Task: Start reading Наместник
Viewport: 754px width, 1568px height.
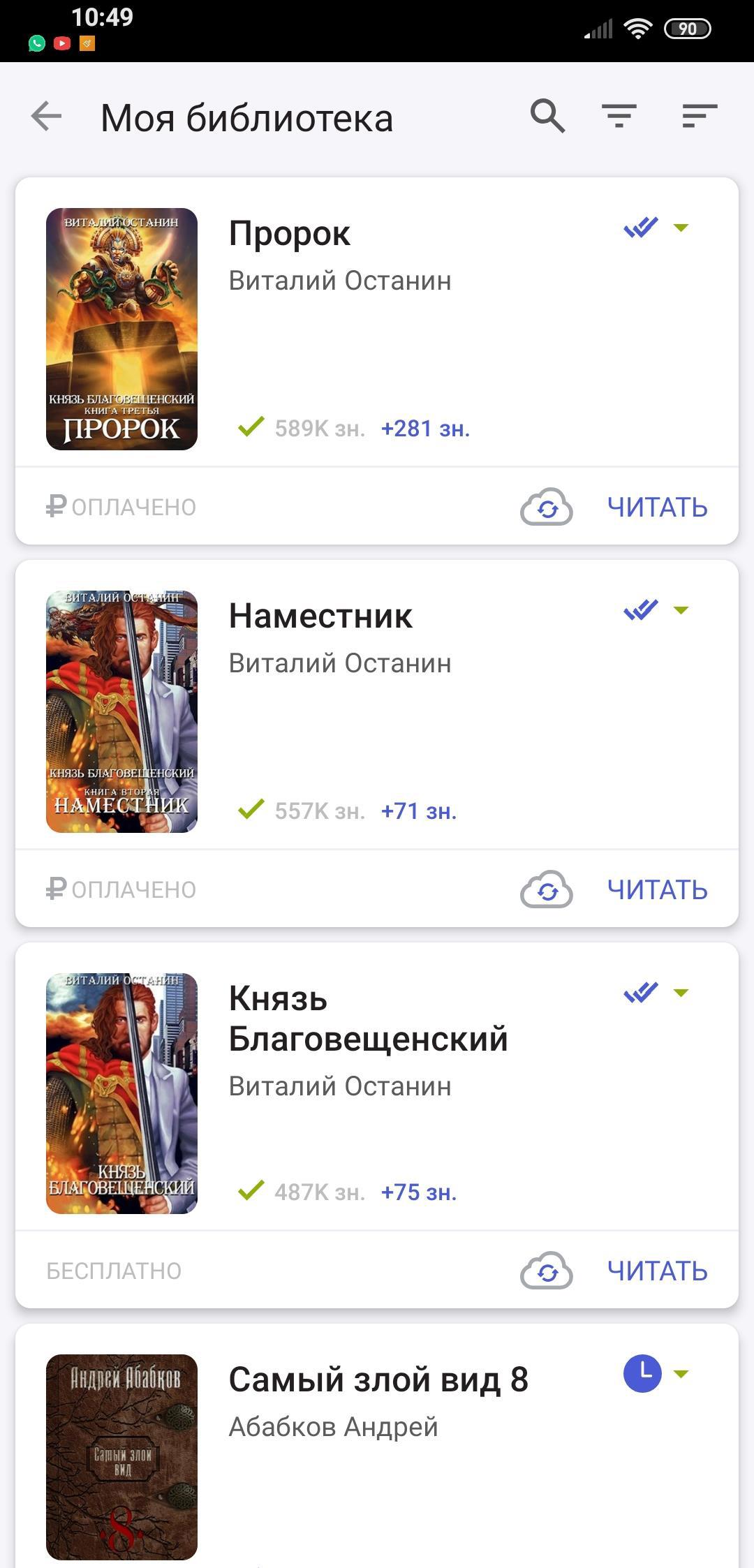Action: (x=657, y=890)
